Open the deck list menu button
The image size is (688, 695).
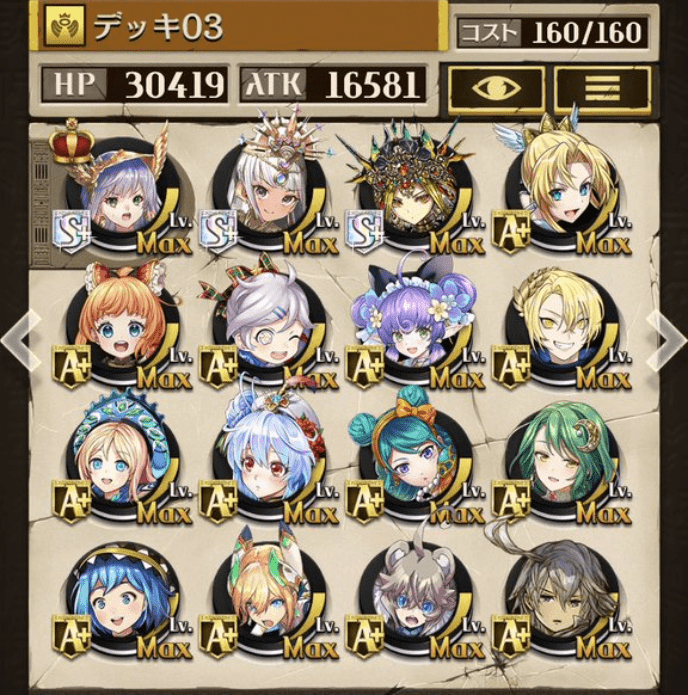(x=602, y=89)
